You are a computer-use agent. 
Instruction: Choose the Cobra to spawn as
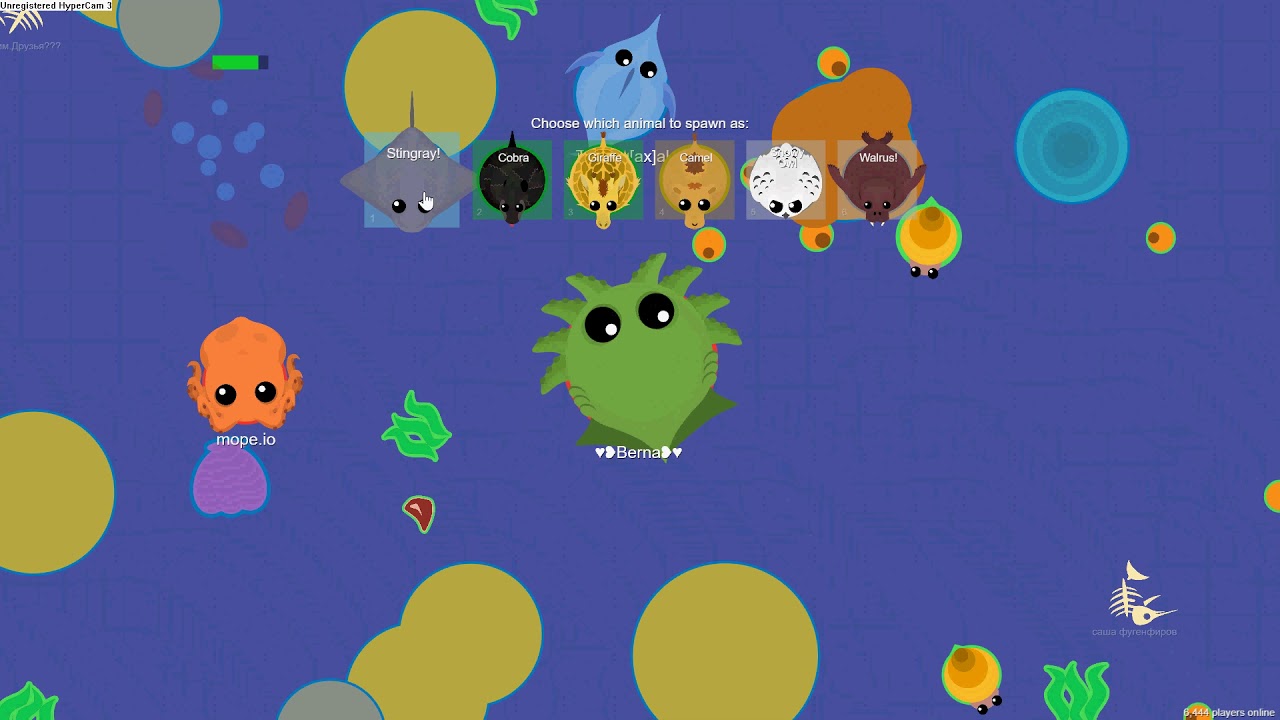[x=512, y=181]
